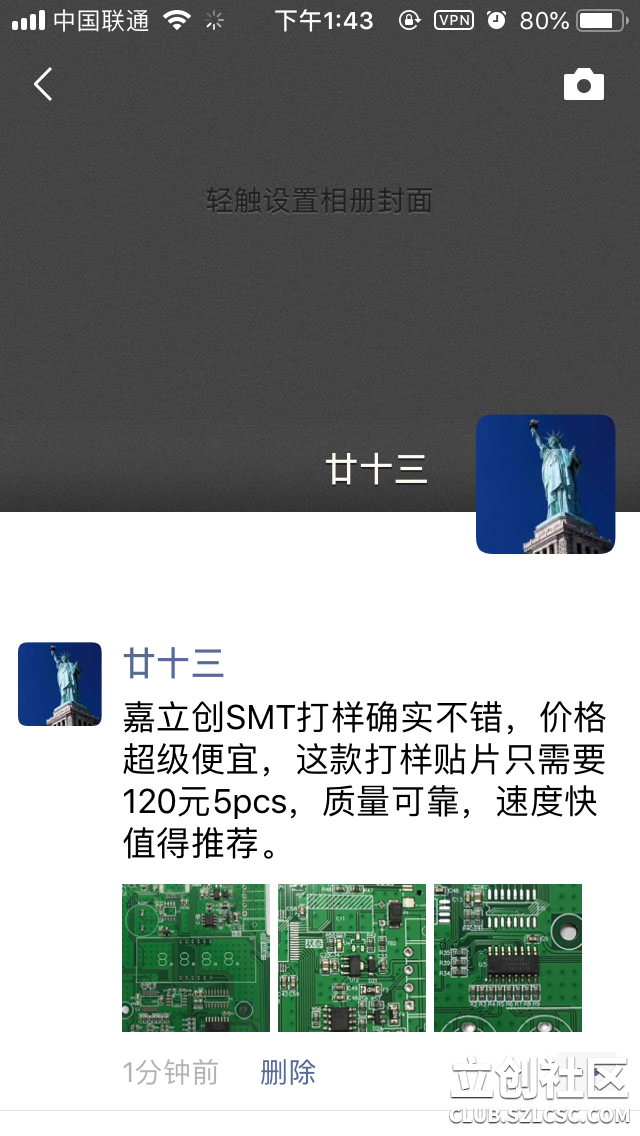Delete this post via 删除
Image resolution: width=640 pixels, height=1136 pixels.
click(288, 1073)
